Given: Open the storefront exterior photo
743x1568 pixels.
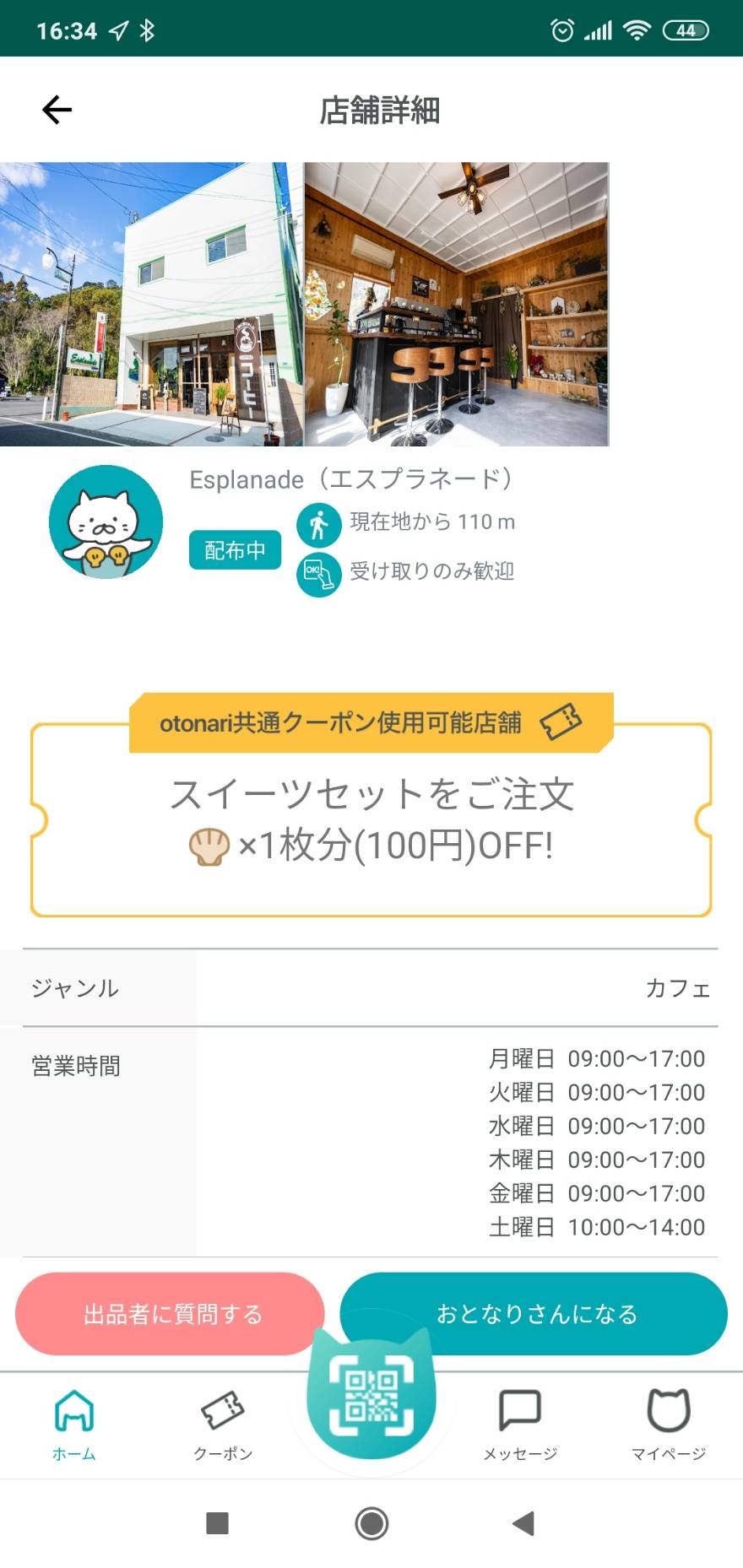Looking at the screenshot, I should click(151, 304).
